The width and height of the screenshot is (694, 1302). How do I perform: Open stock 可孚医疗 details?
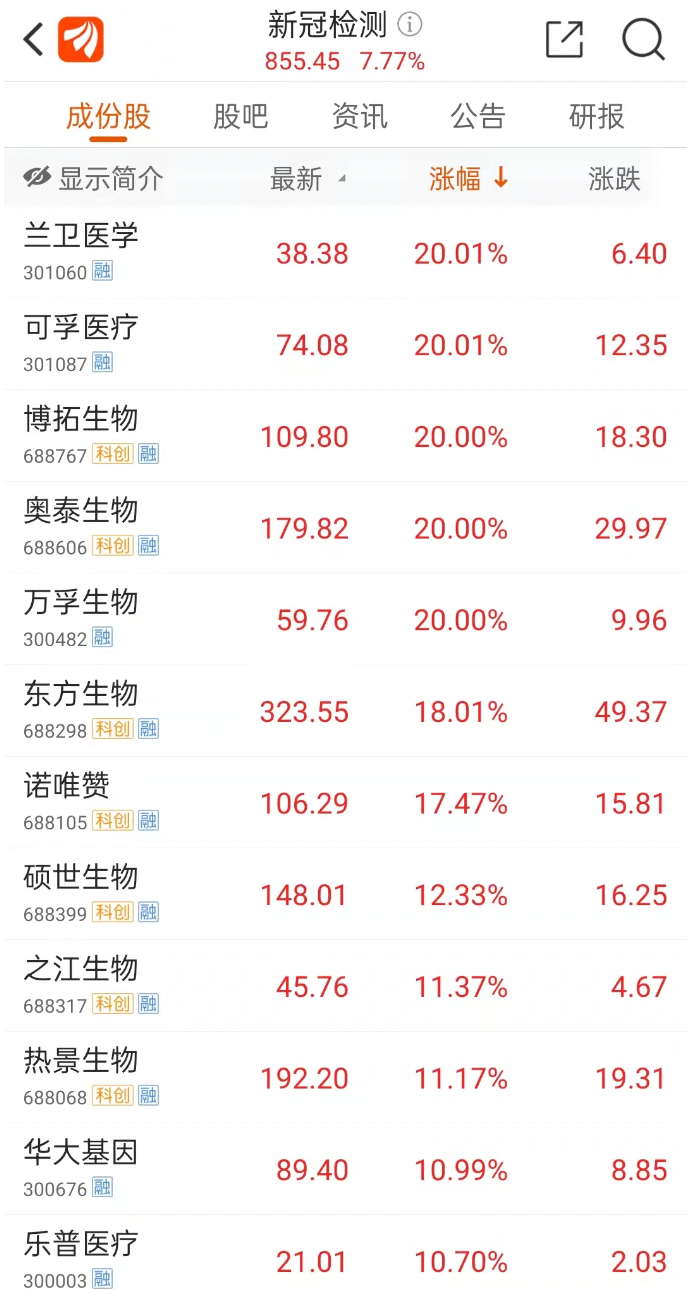[82, 328]
